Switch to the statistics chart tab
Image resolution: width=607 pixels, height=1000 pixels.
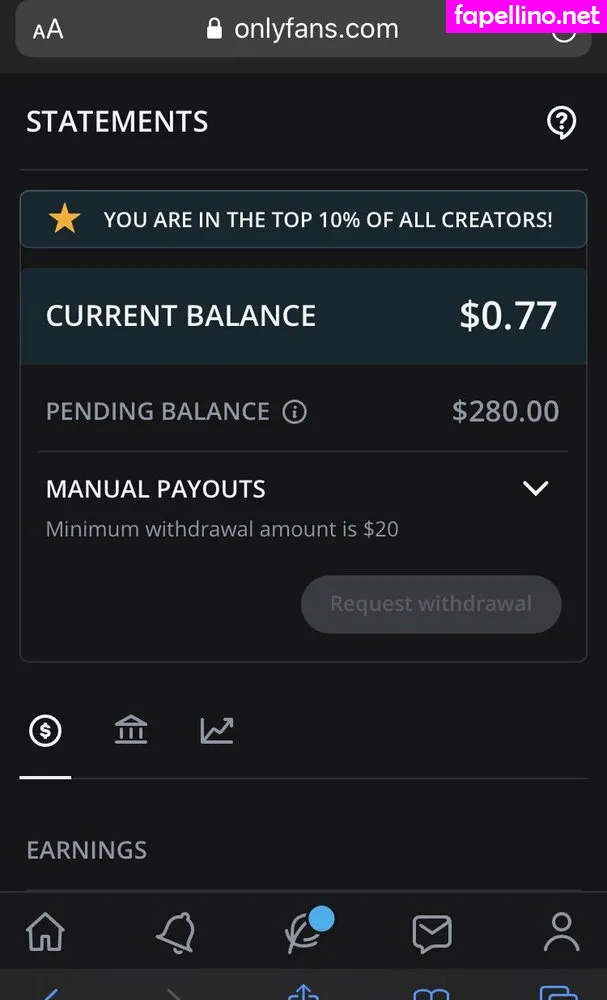coord(217,731)
